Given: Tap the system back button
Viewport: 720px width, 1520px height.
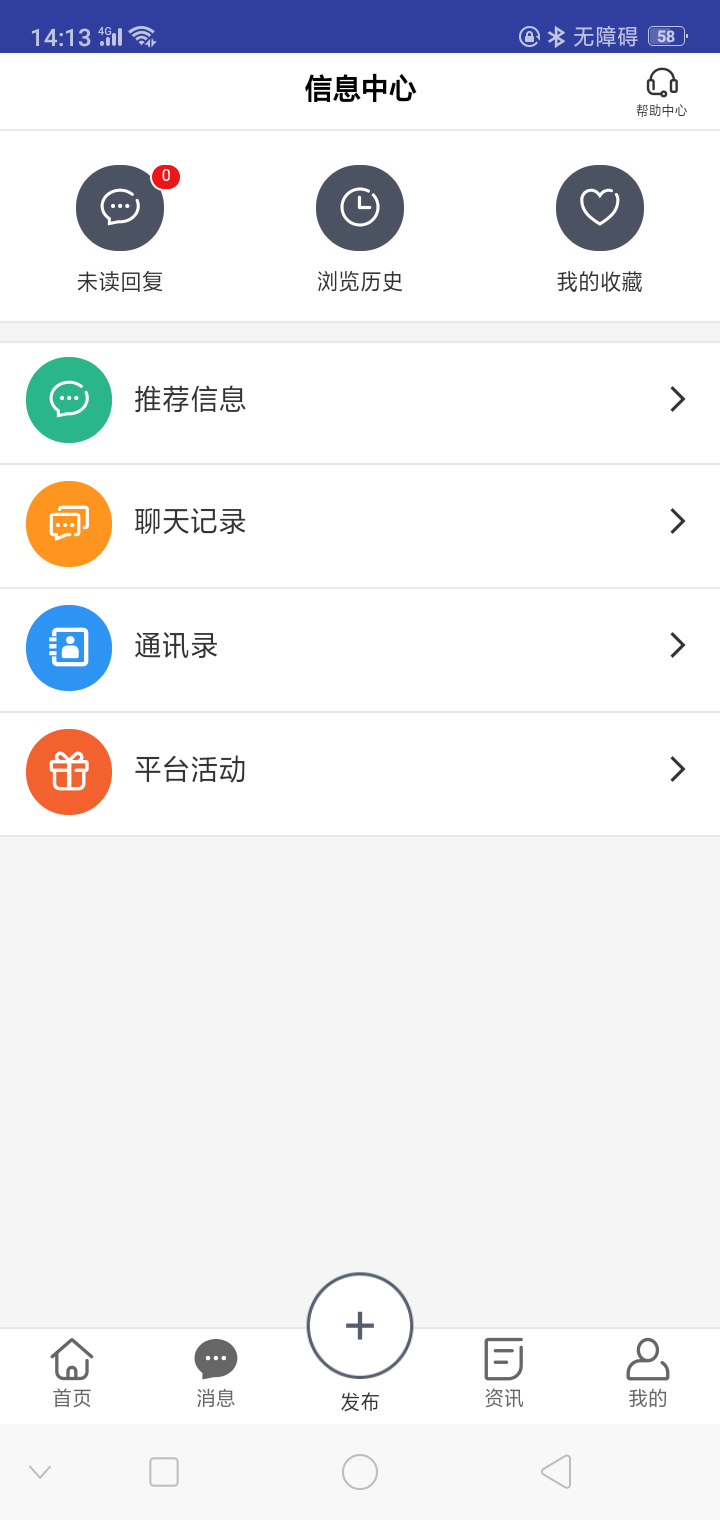Looking at the screenshot, I should point(556,1472).
